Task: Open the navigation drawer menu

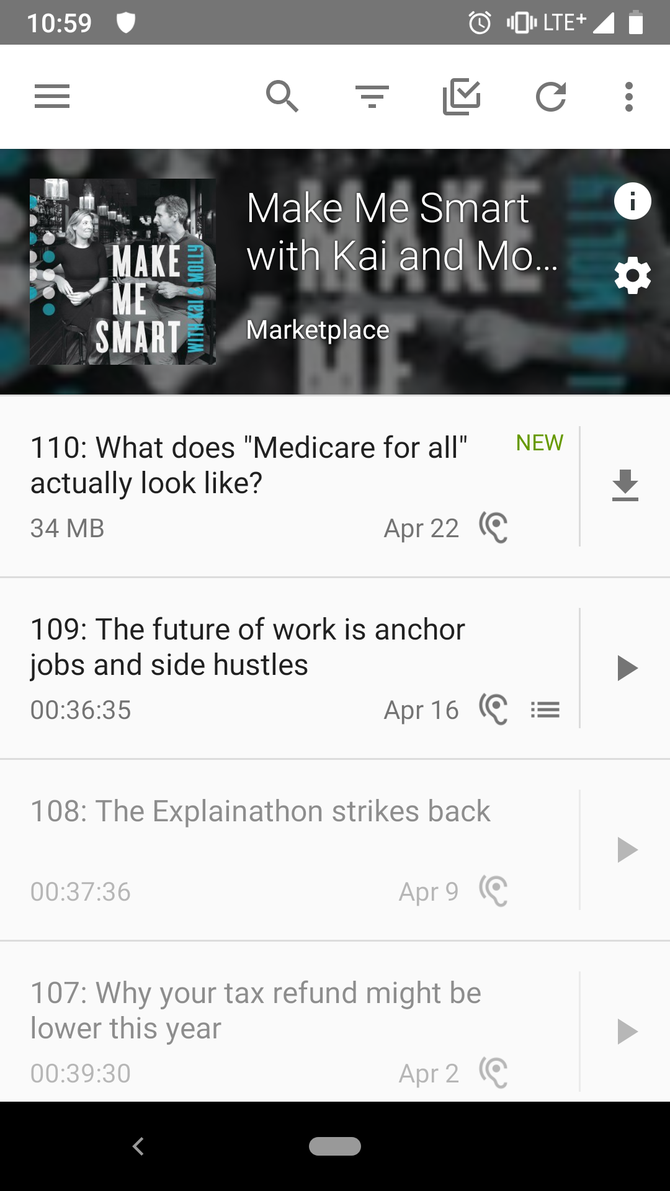Action: point(52,96)
